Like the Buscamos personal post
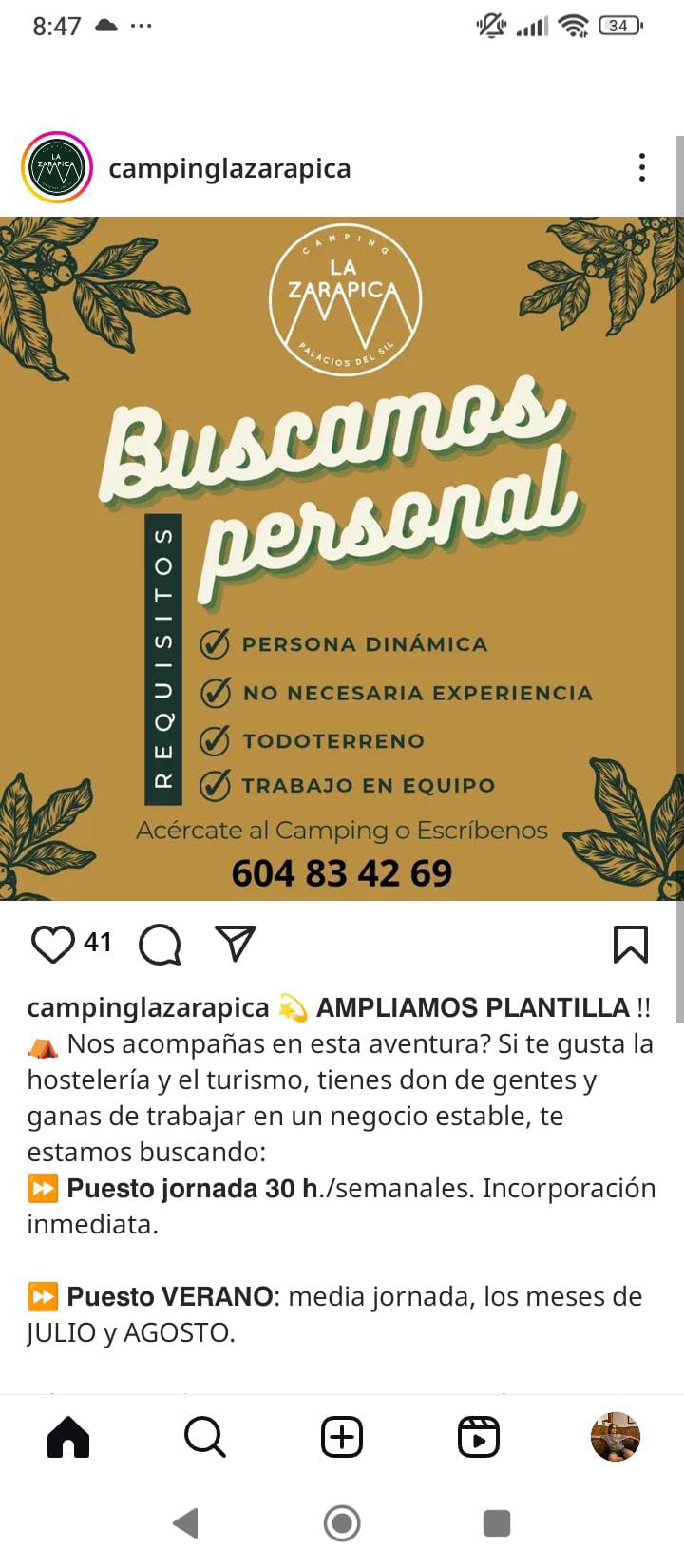Image resolution: width=684 pixels, height=1568 pixels. 52,944
